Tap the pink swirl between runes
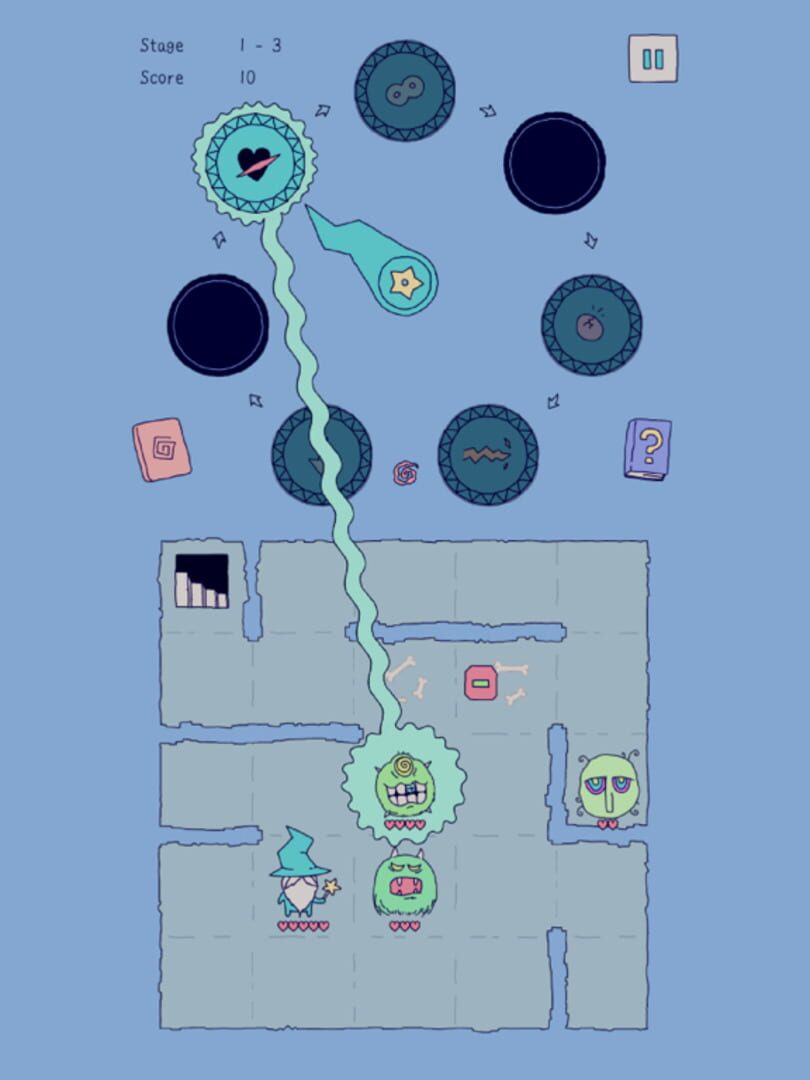 404,473
